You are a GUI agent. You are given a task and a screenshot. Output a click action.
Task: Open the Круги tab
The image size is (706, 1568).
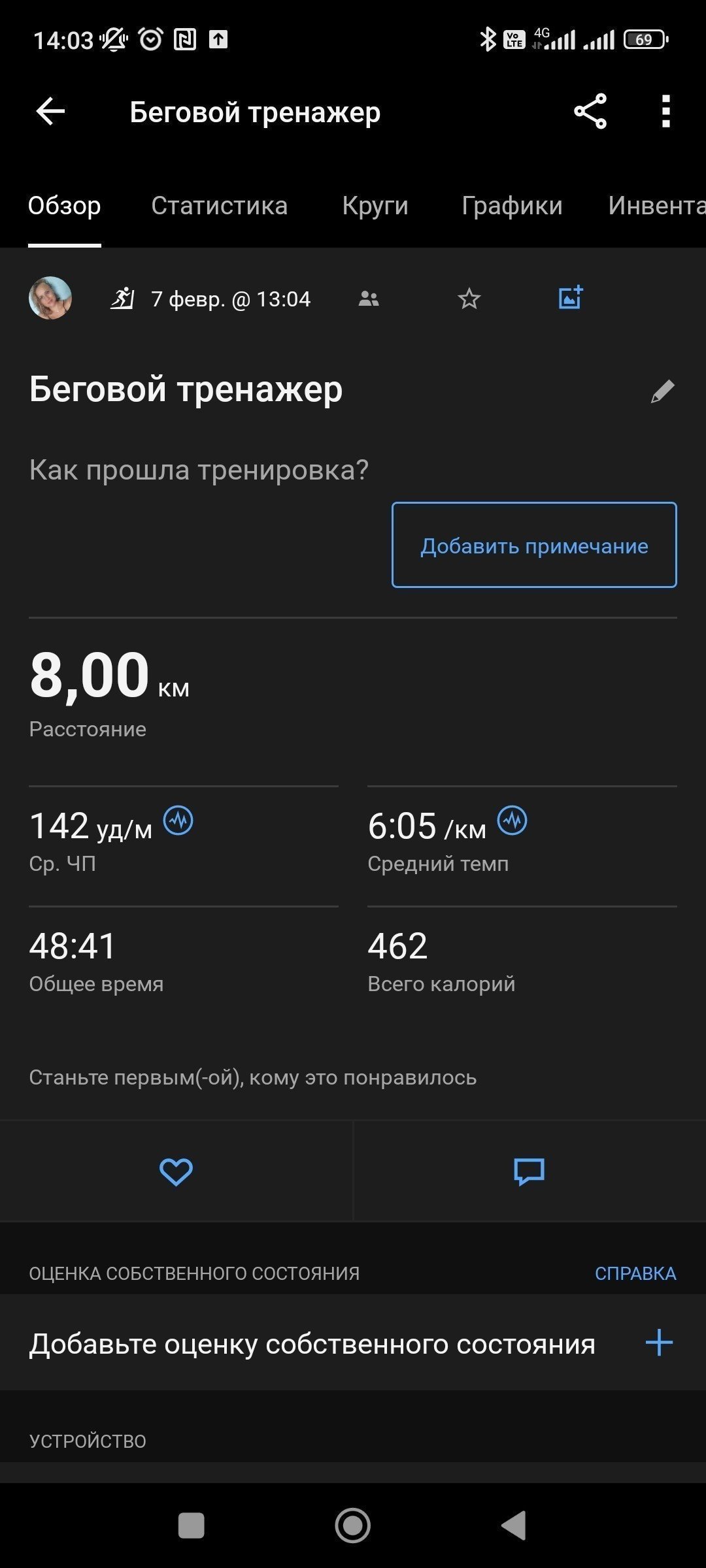(375, 205)
